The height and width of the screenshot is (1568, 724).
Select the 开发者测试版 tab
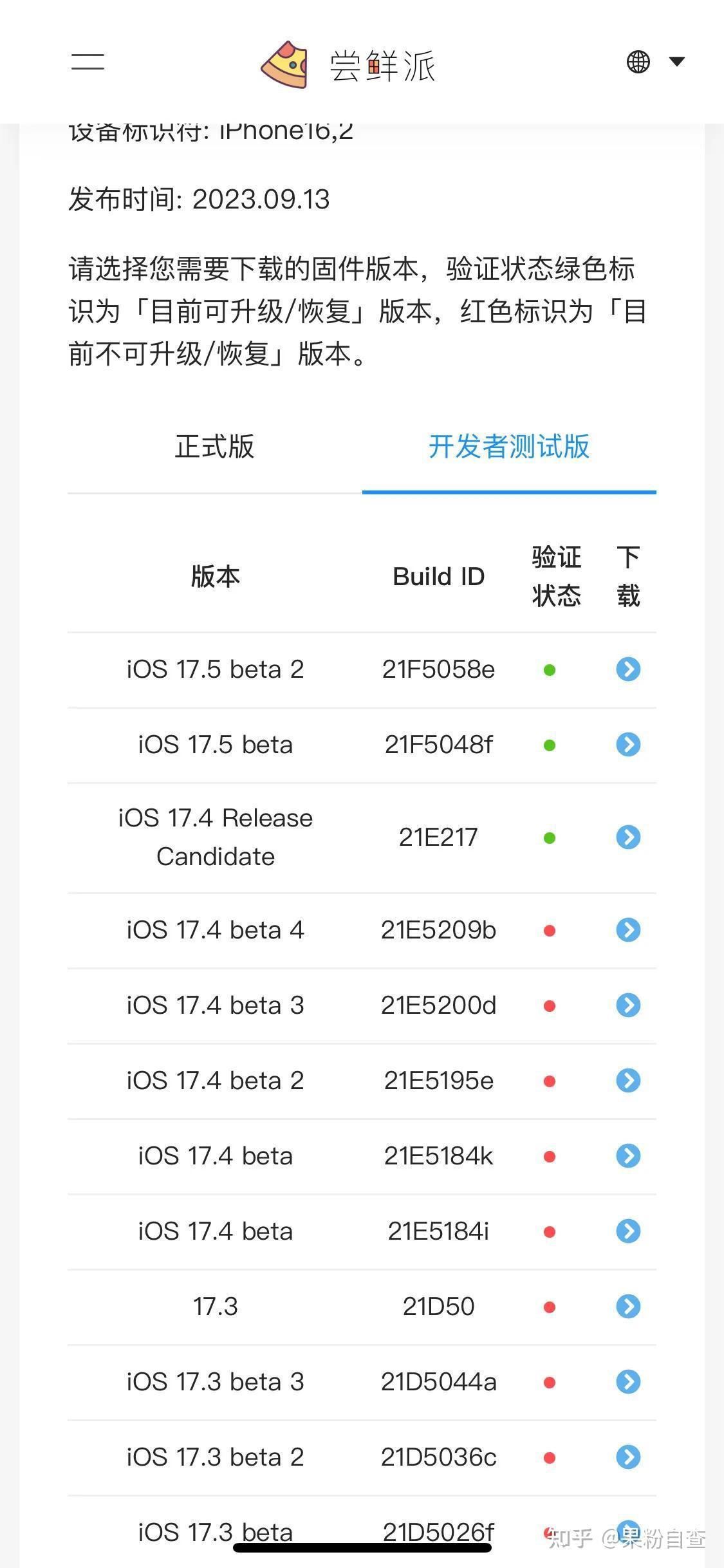(x=509, y=448)
